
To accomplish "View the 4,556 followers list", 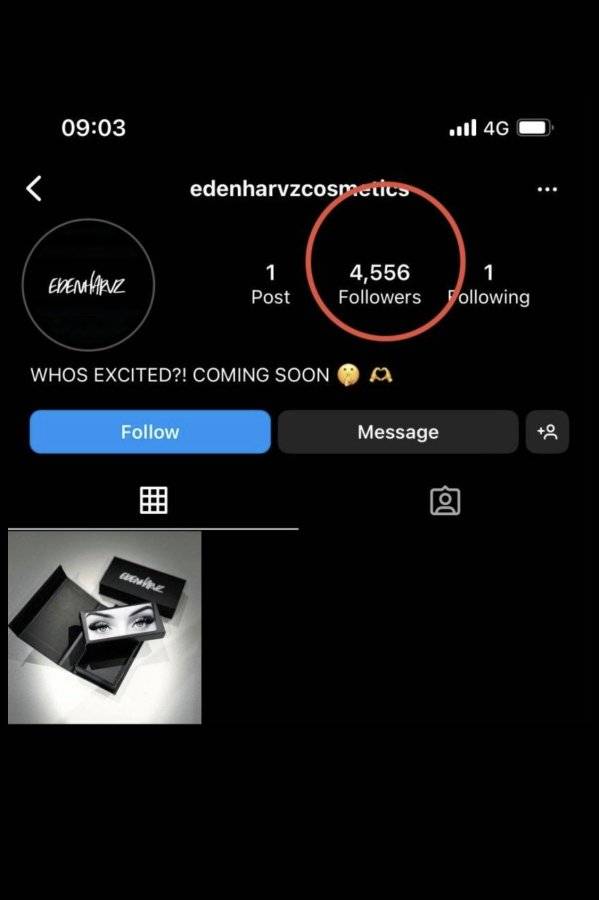I will tap(379, 284).
